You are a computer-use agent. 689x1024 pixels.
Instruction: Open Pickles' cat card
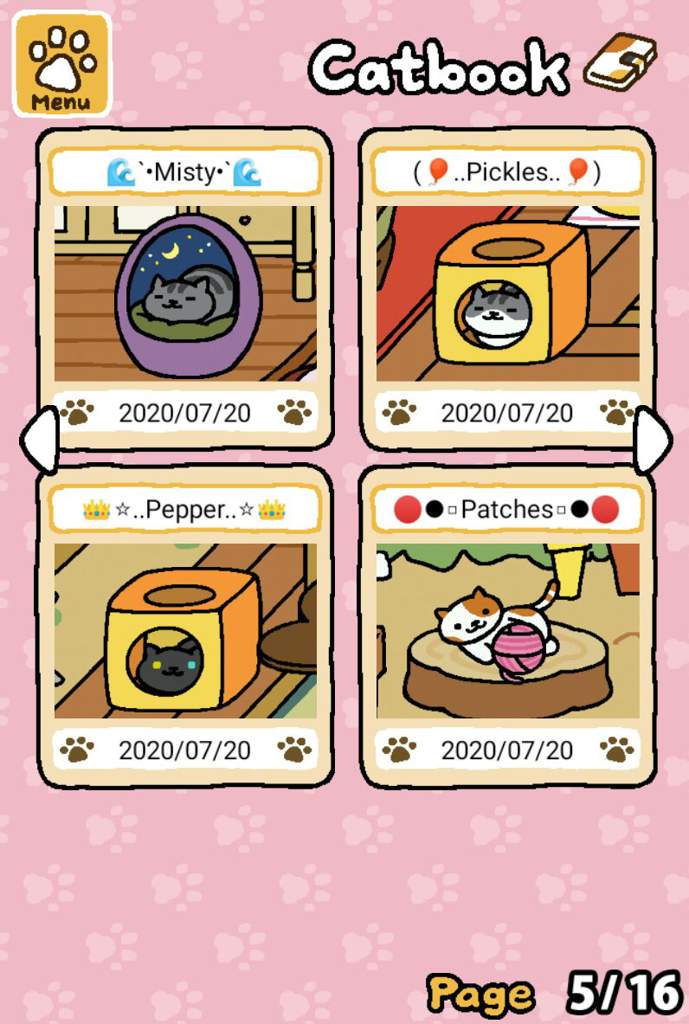pos(507,290)
